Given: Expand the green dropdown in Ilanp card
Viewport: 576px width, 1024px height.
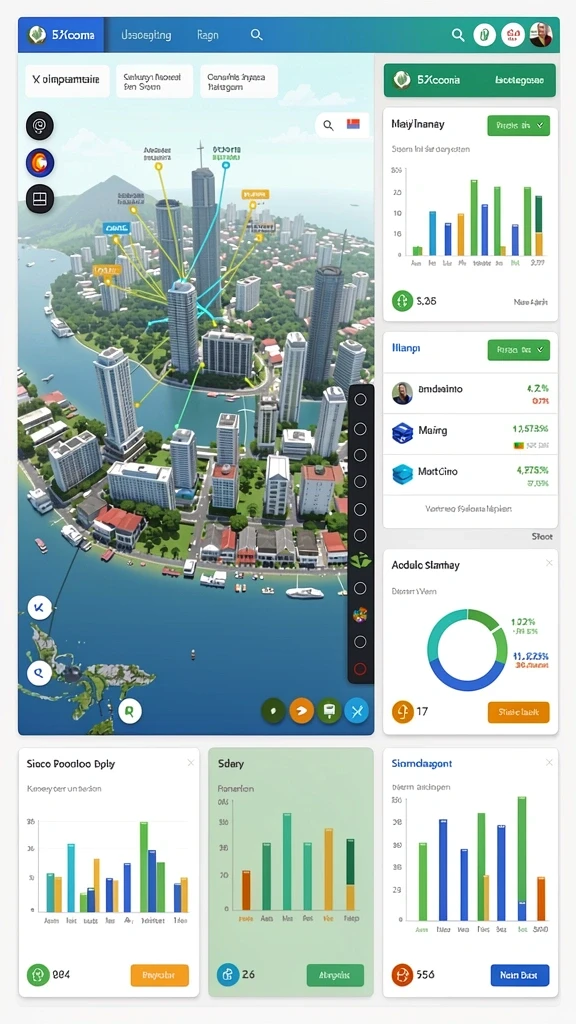Looking at the screenshot, I should [x=519, y=350].
